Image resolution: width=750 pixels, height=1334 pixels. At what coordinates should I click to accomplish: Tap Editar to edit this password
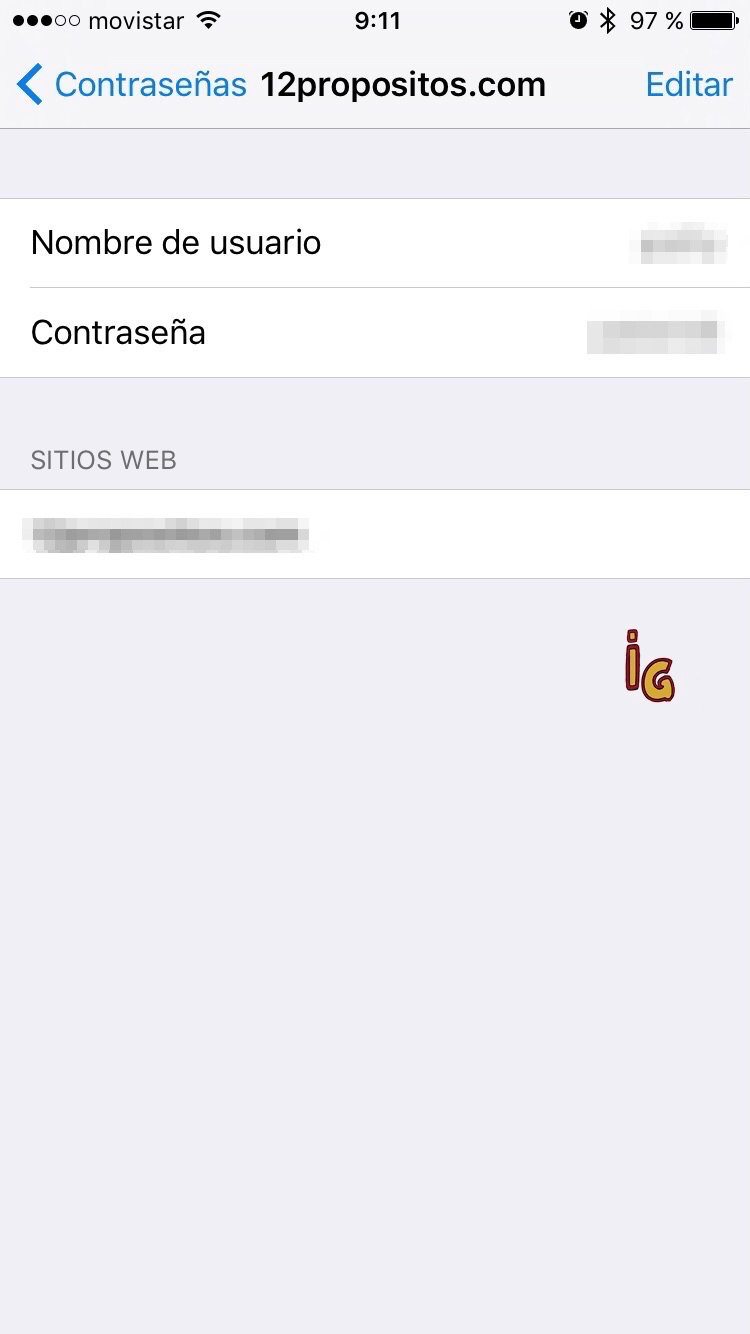click(689, 85)
